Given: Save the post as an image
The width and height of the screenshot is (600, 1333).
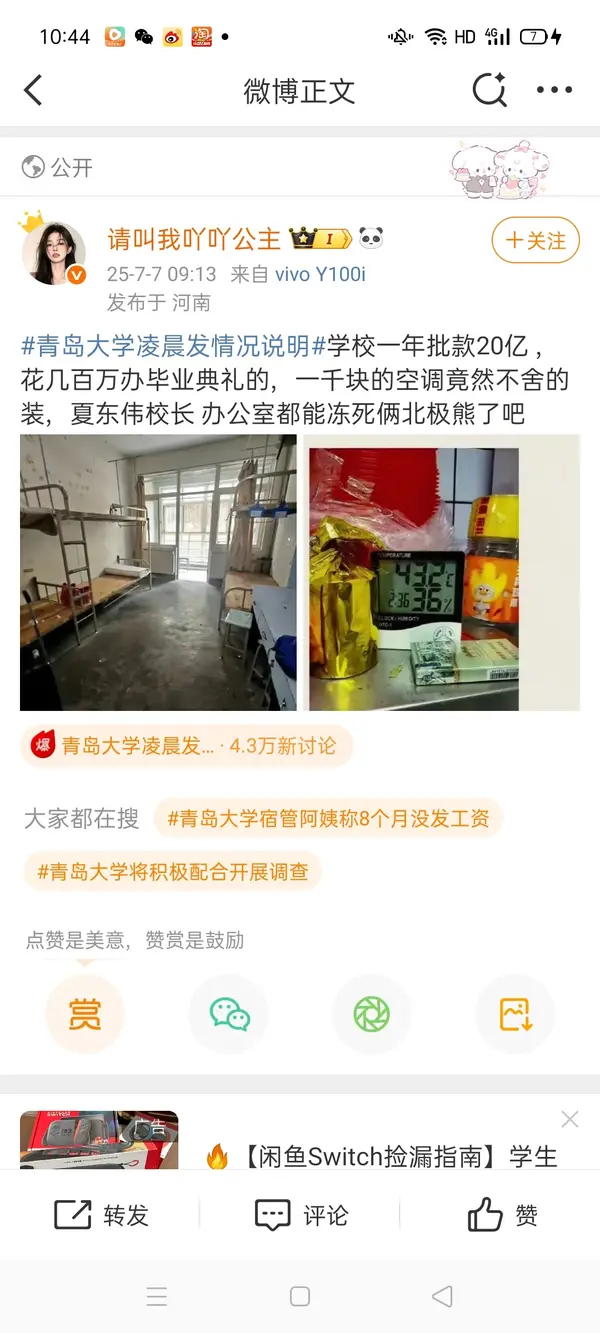Looking at the screenshot, I should coord(515,1014).
